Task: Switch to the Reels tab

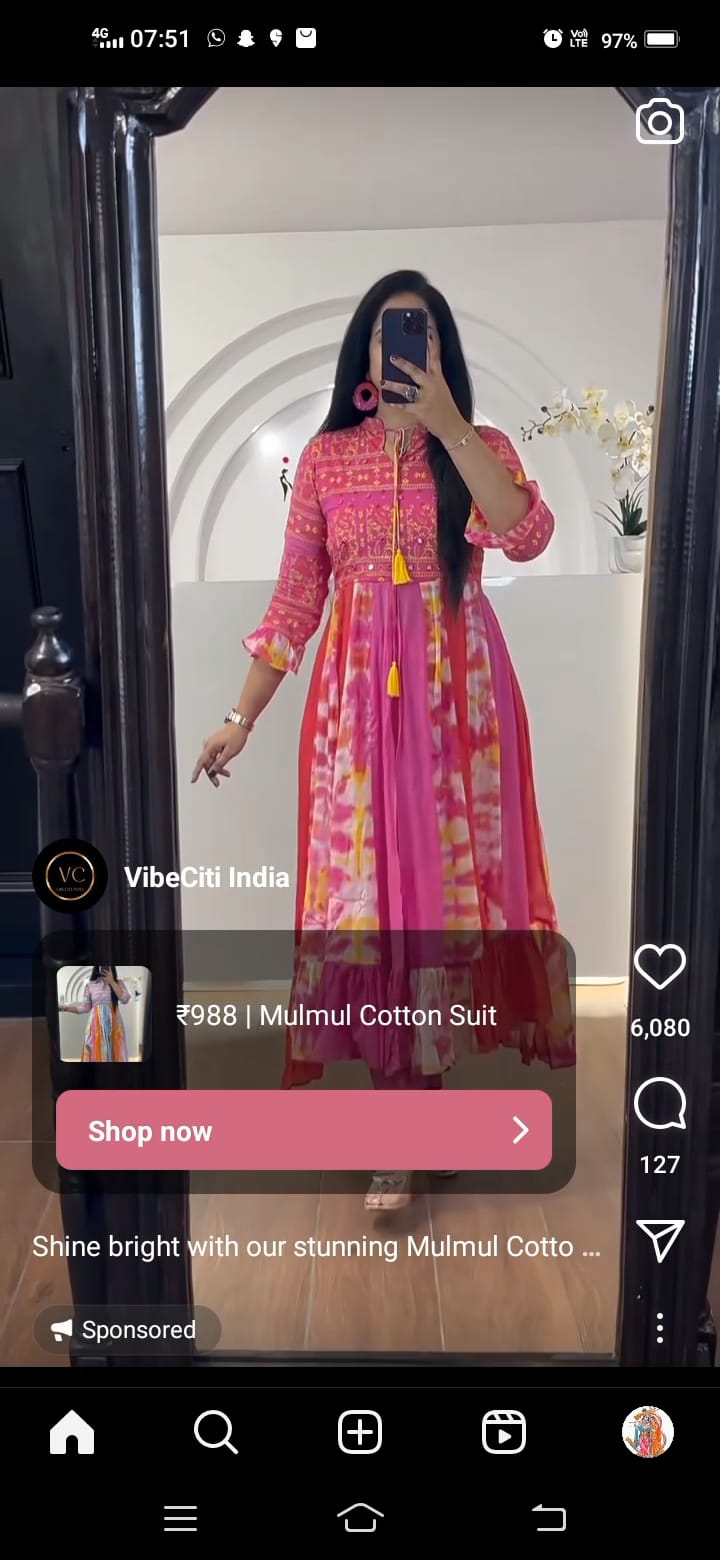Action: 504,1432
